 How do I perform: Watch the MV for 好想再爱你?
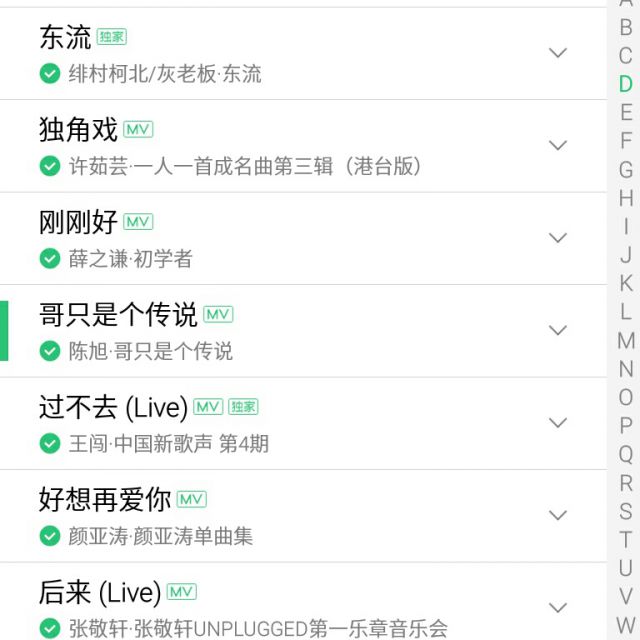191,500
